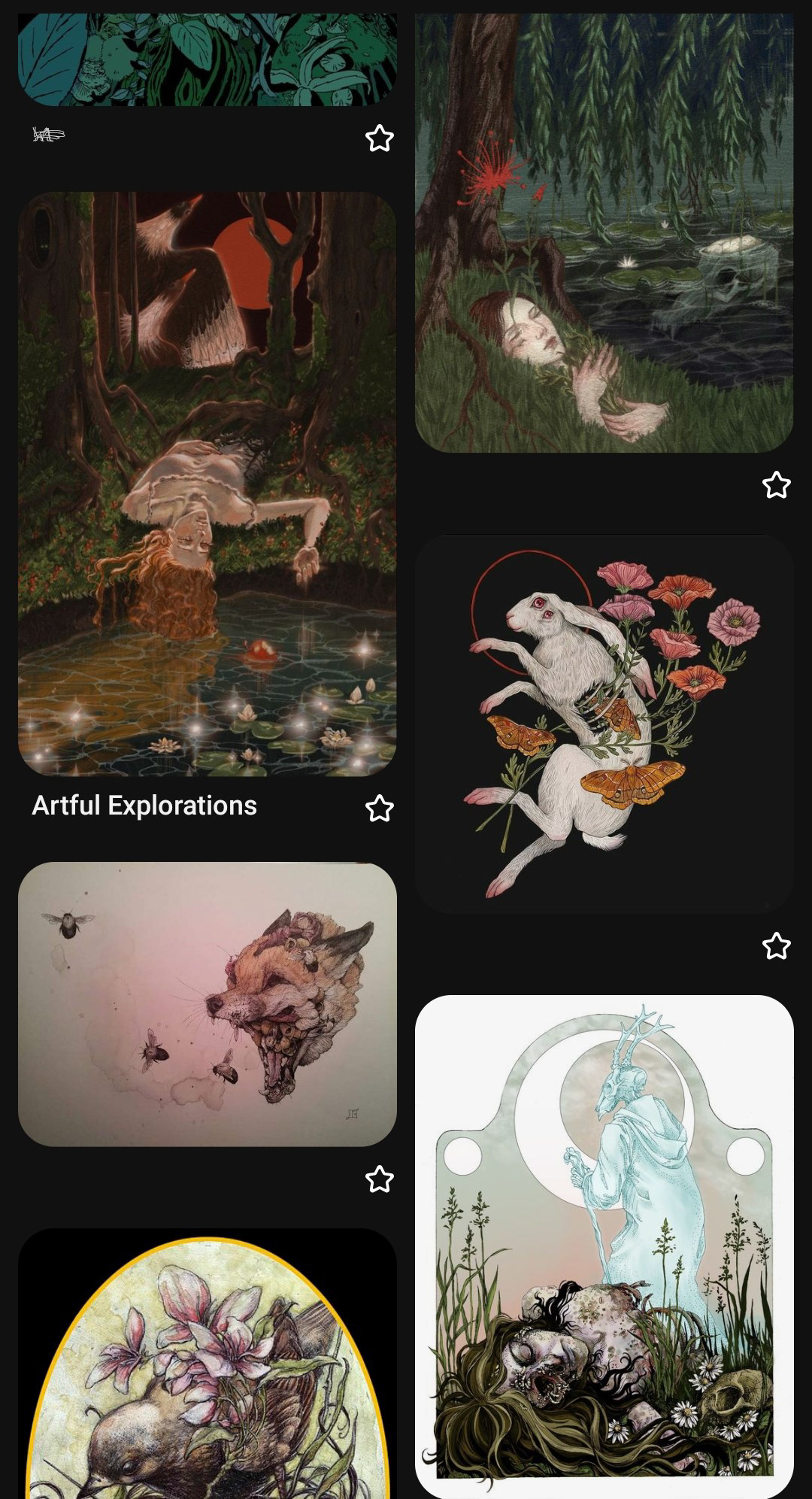Favorite the fox and bees drawing

click(379, 1179)
